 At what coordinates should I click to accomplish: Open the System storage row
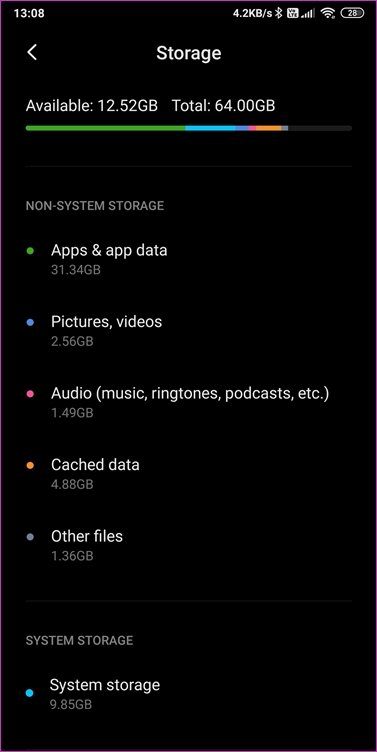tap(188, 693)
